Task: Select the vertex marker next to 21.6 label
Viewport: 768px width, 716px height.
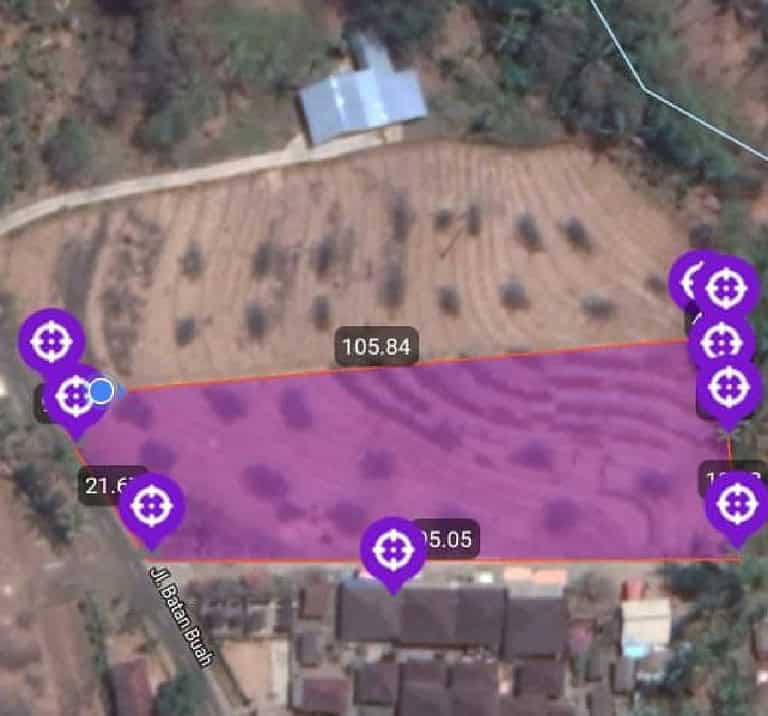Action: pyautogui.click(x=152, y=506)
